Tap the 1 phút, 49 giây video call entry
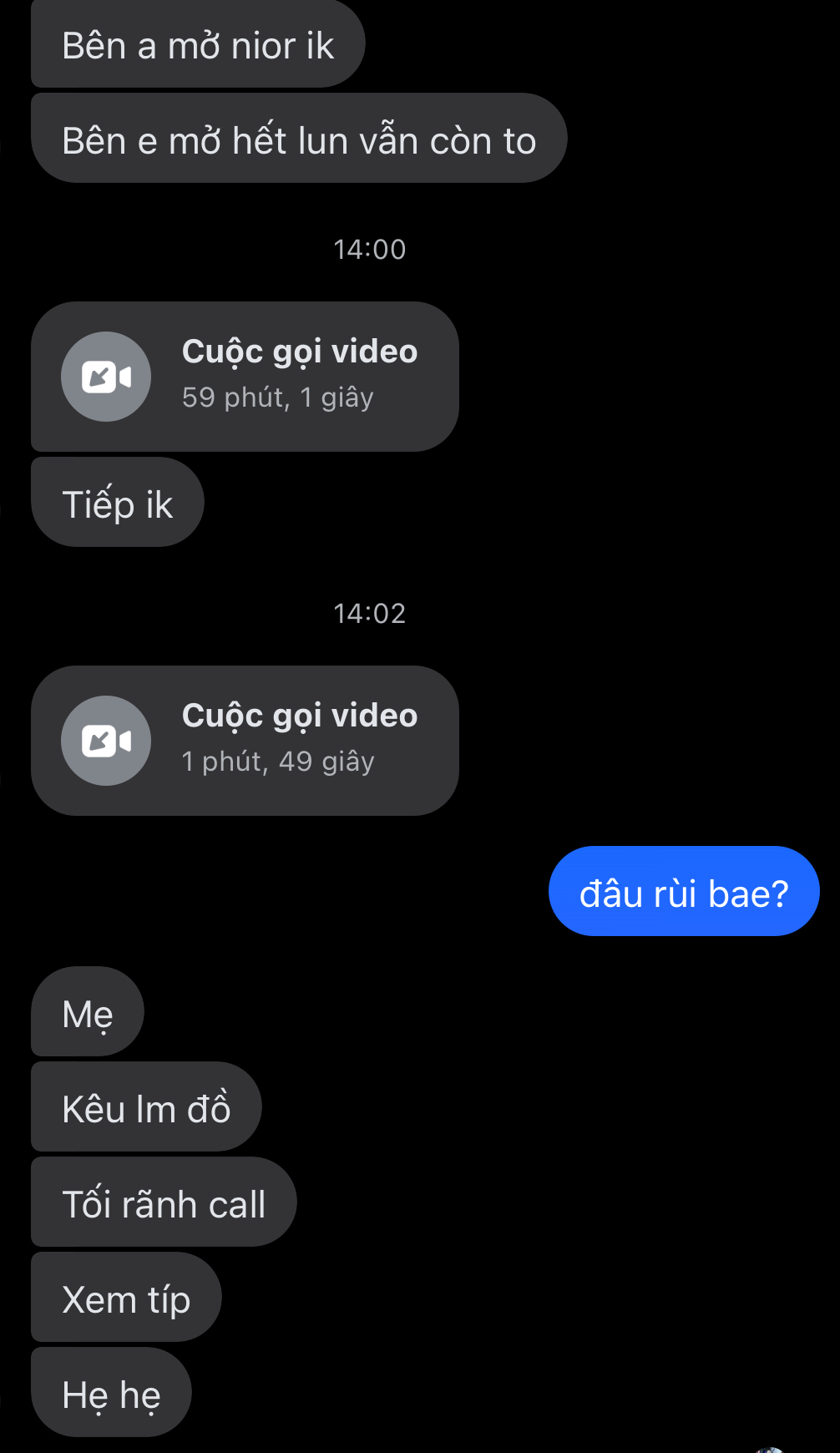The image size is (840, 1453). [x=245, y=741]
